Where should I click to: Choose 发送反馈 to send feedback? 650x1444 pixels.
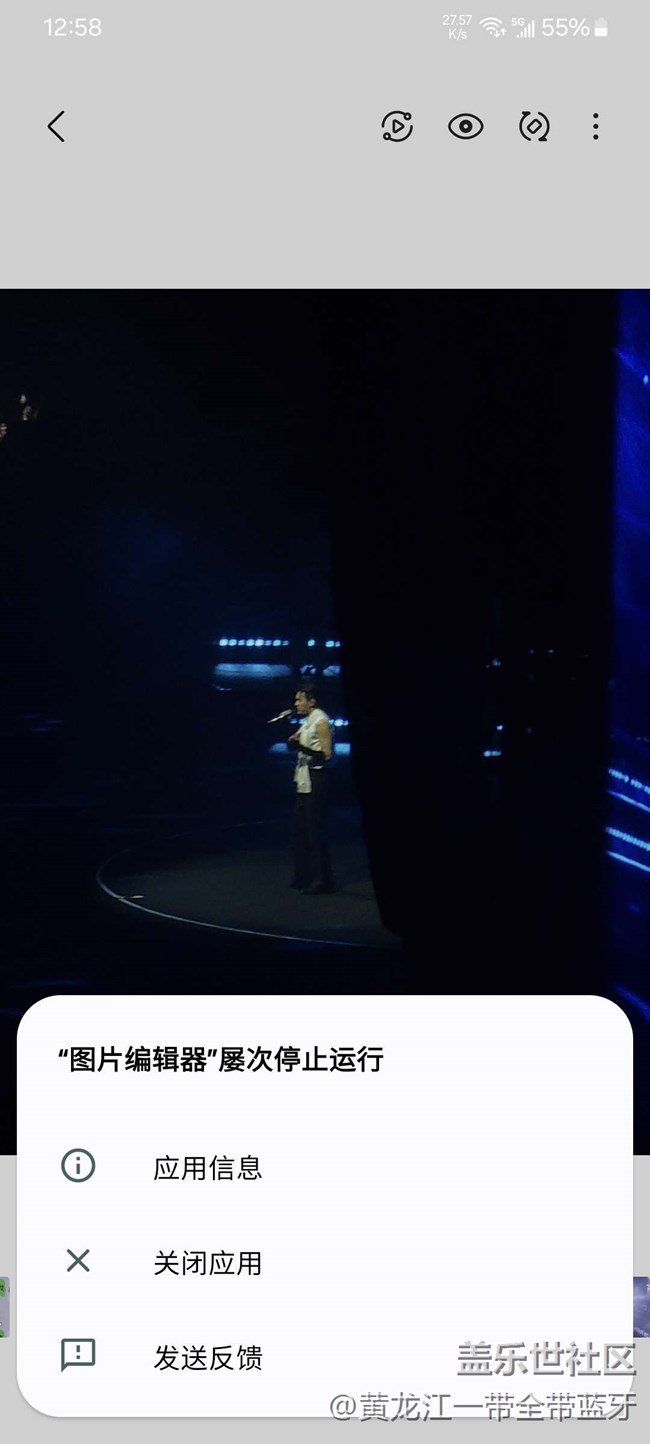207,1358
